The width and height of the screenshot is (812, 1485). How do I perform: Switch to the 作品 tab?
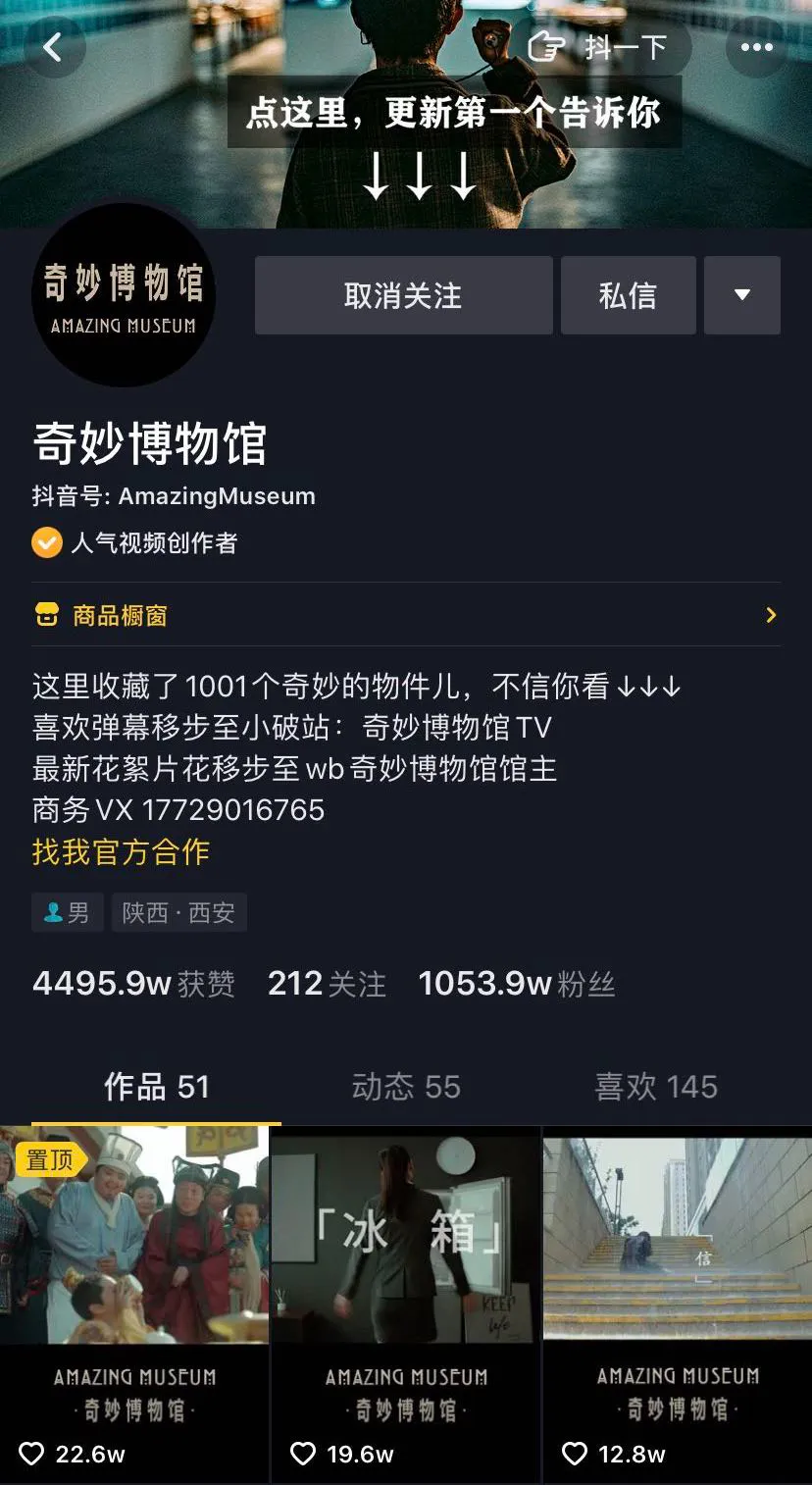(x=156, y=1087)
